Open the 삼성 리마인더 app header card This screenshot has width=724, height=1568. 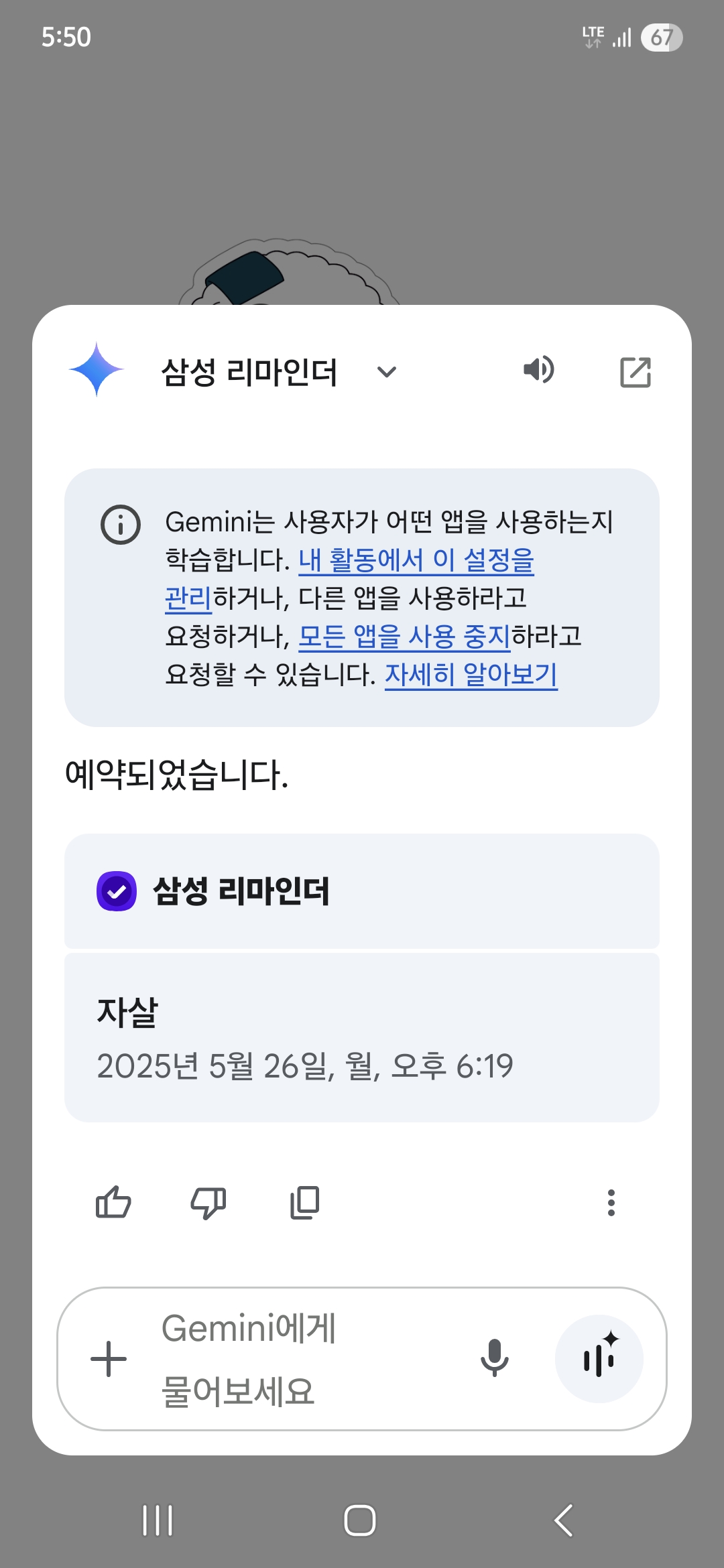click(362, 891)
